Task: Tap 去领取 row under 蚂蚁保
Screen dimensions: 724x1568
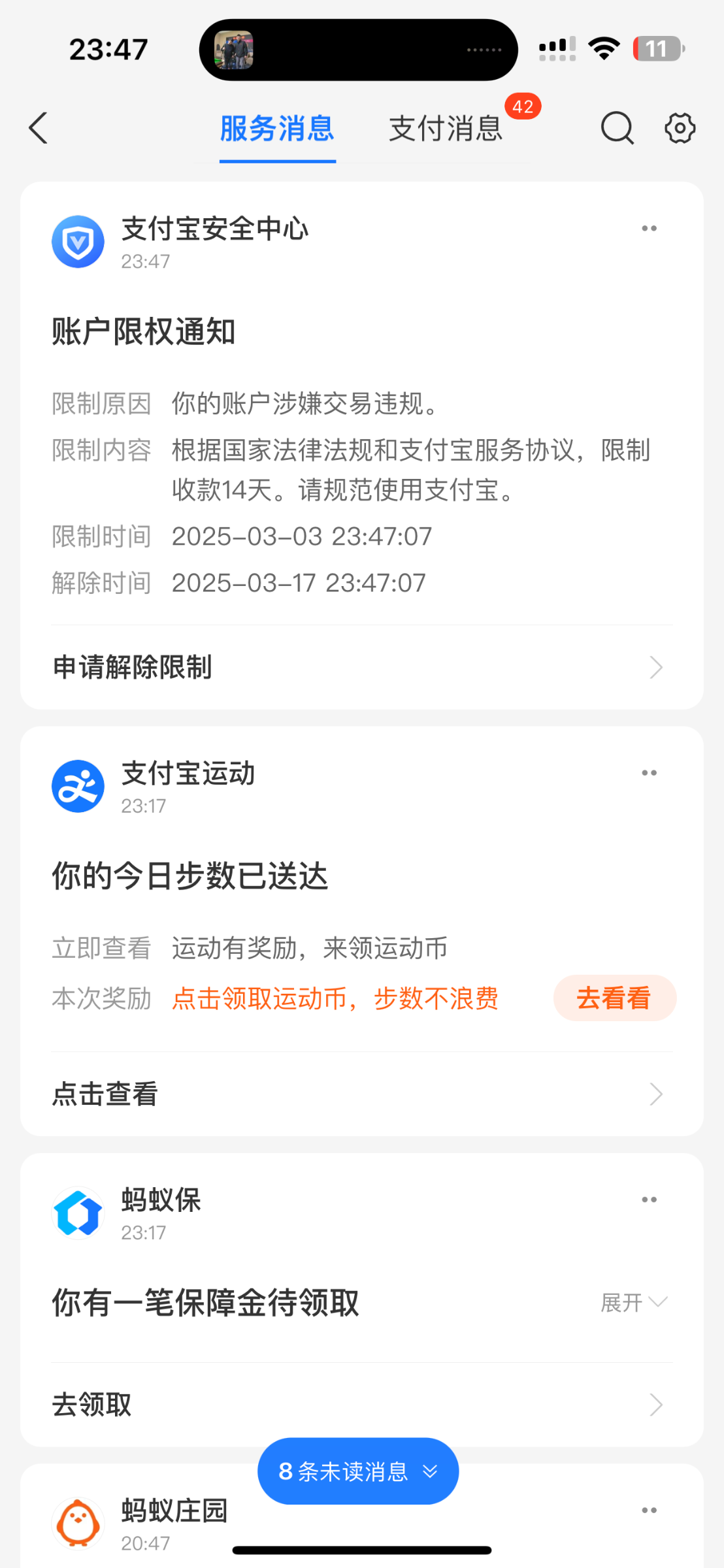Action: click(361, 1405)
